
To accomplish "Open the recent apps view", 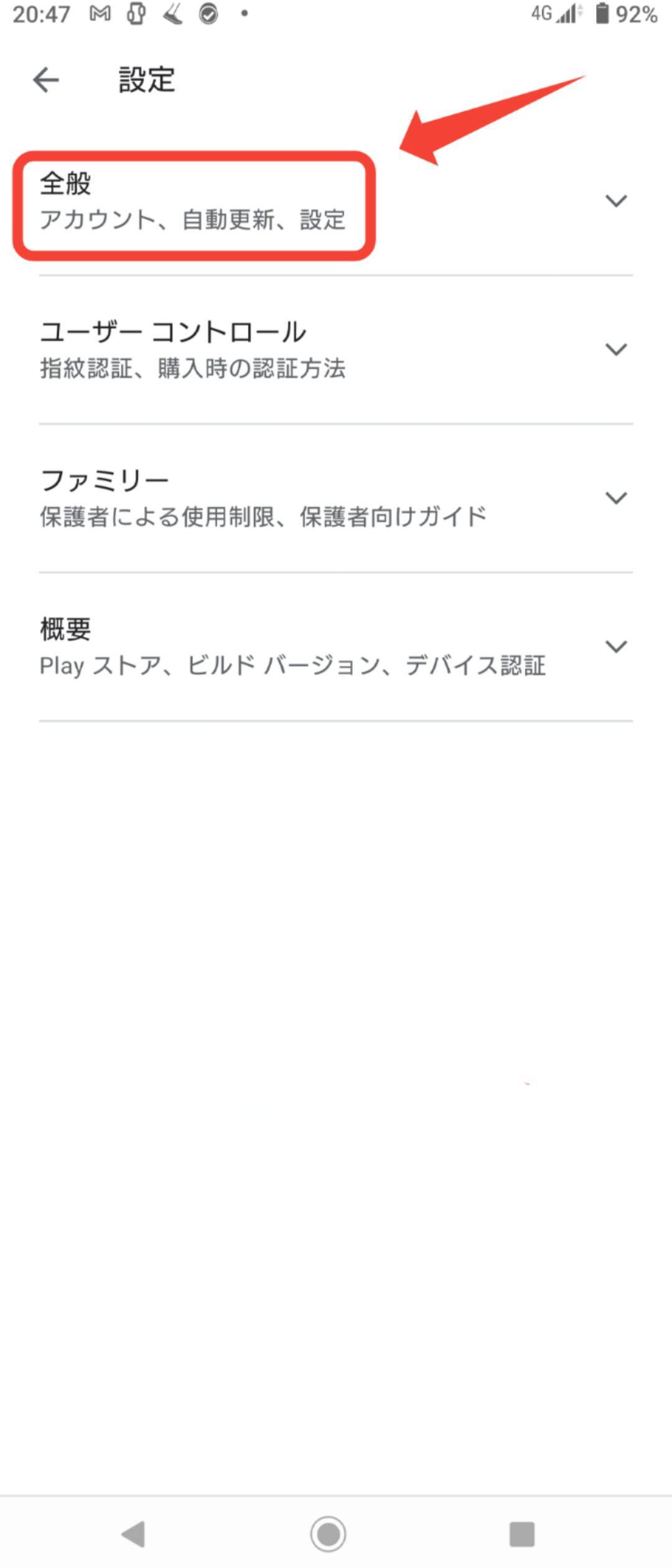I will tap(521, 1534).
